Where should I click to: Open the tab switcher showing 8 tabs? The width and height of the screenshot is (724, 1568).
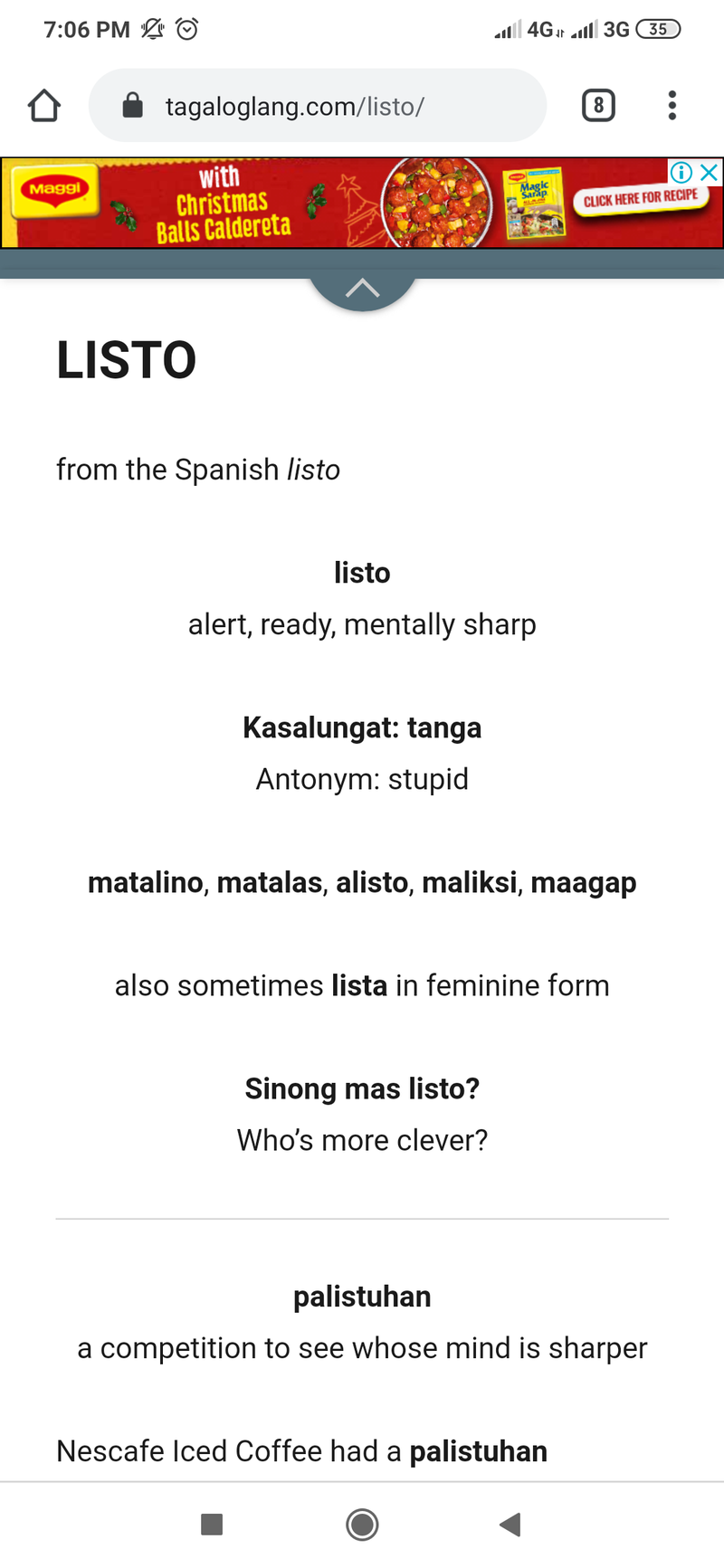coord(598,106)
